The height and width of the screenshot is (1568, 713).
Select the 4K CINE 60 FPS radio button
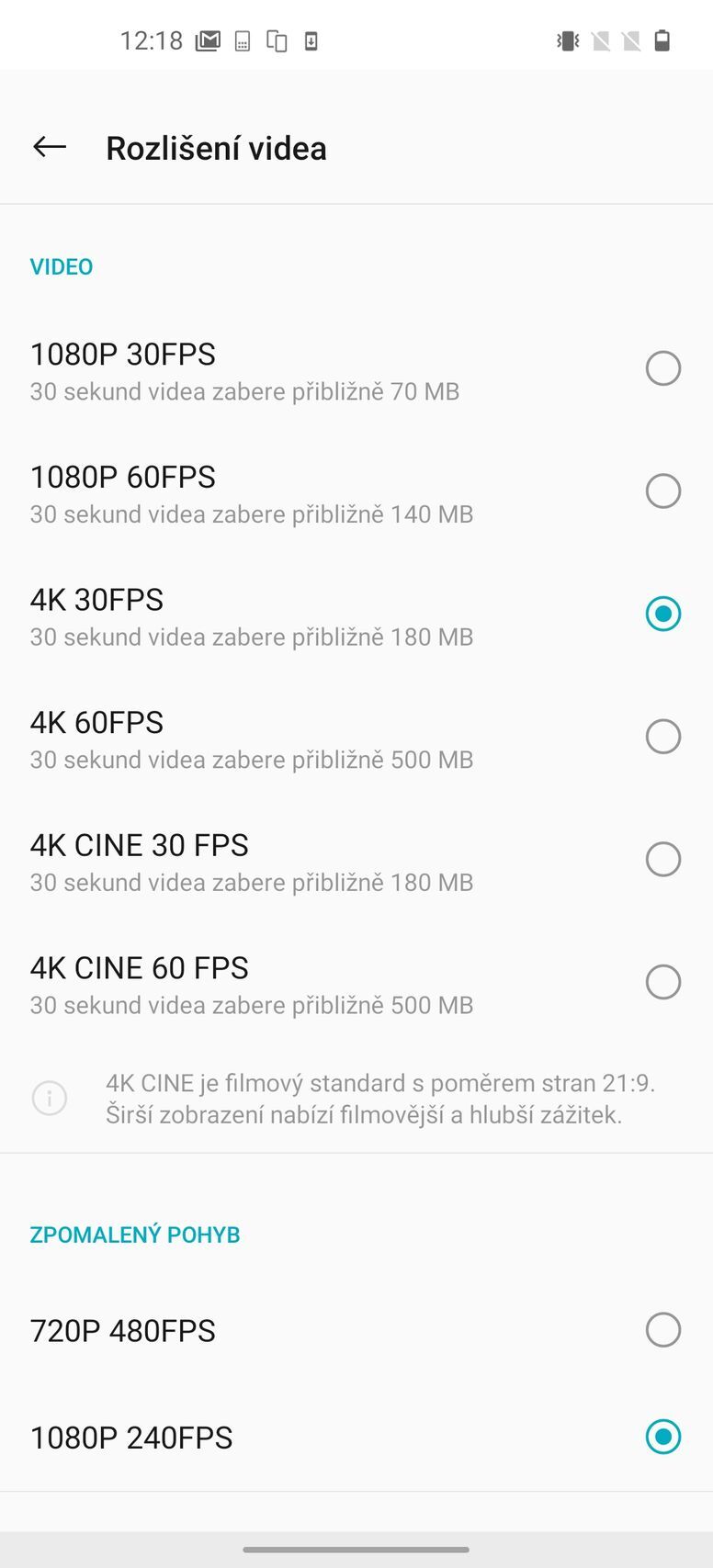coord(663,982)
